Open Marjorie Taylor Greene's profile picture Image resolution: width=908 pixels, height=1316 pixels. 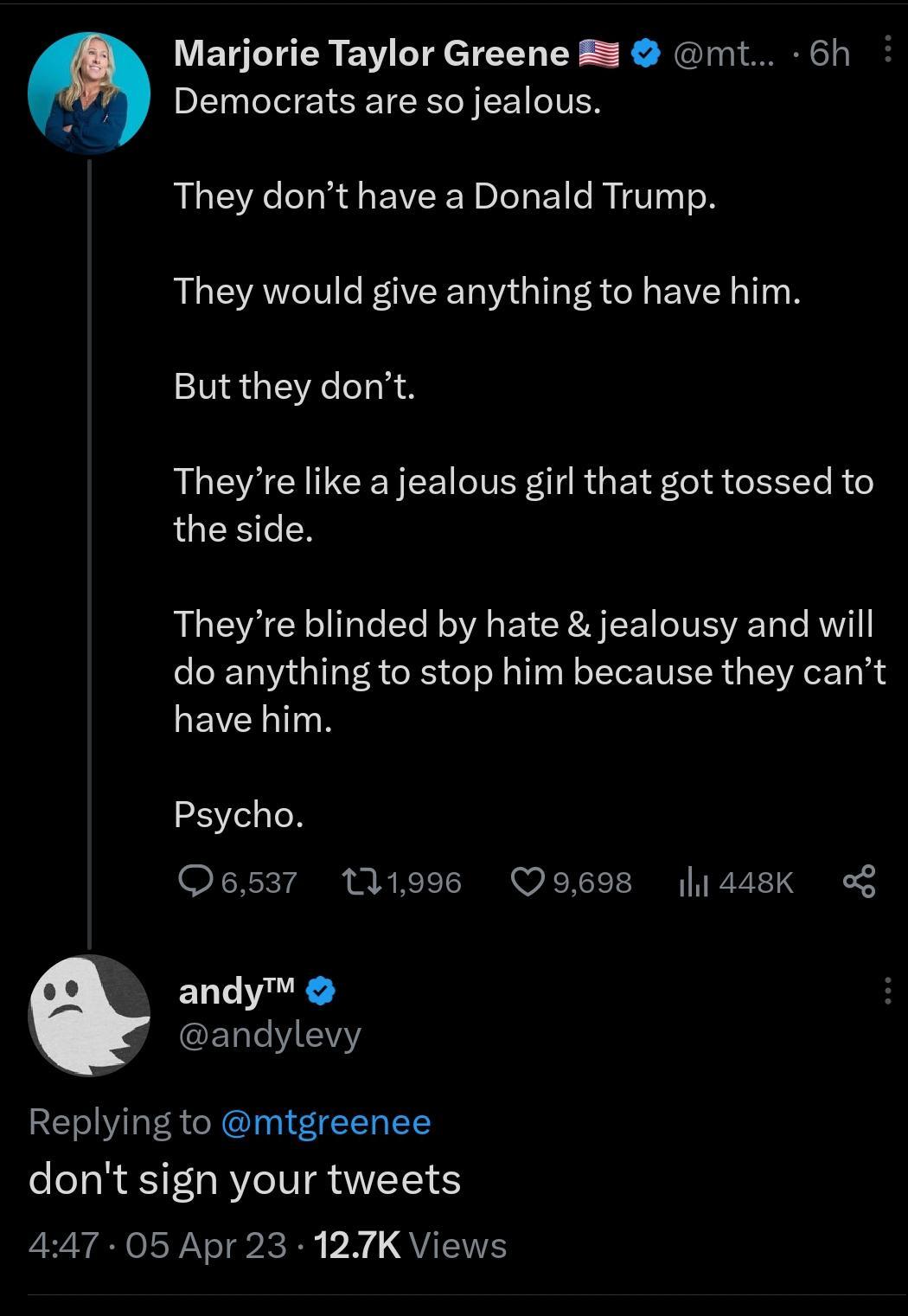pos(88,93)
